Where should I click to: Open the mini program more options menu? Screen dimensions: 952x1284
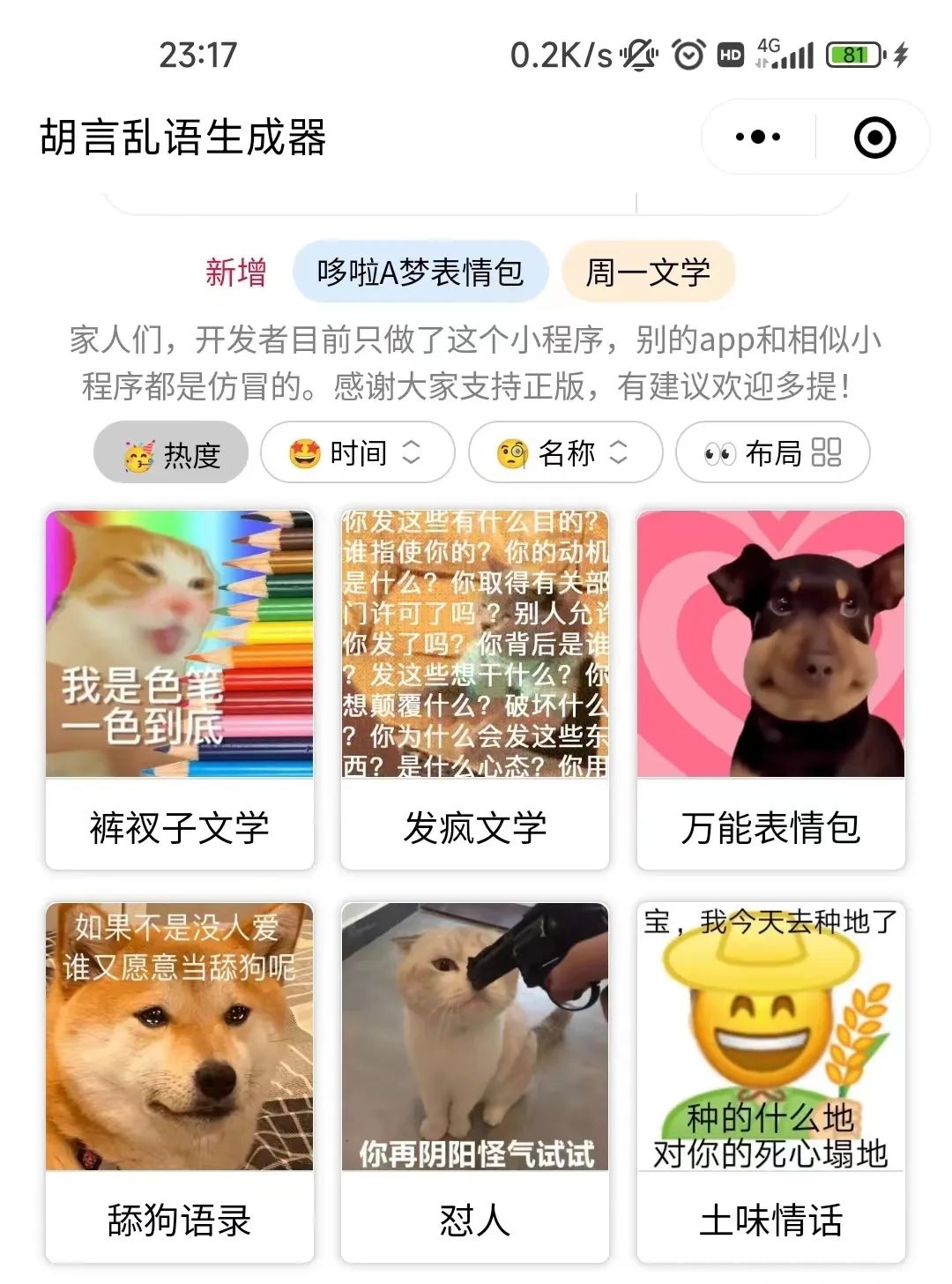point(758,138)
